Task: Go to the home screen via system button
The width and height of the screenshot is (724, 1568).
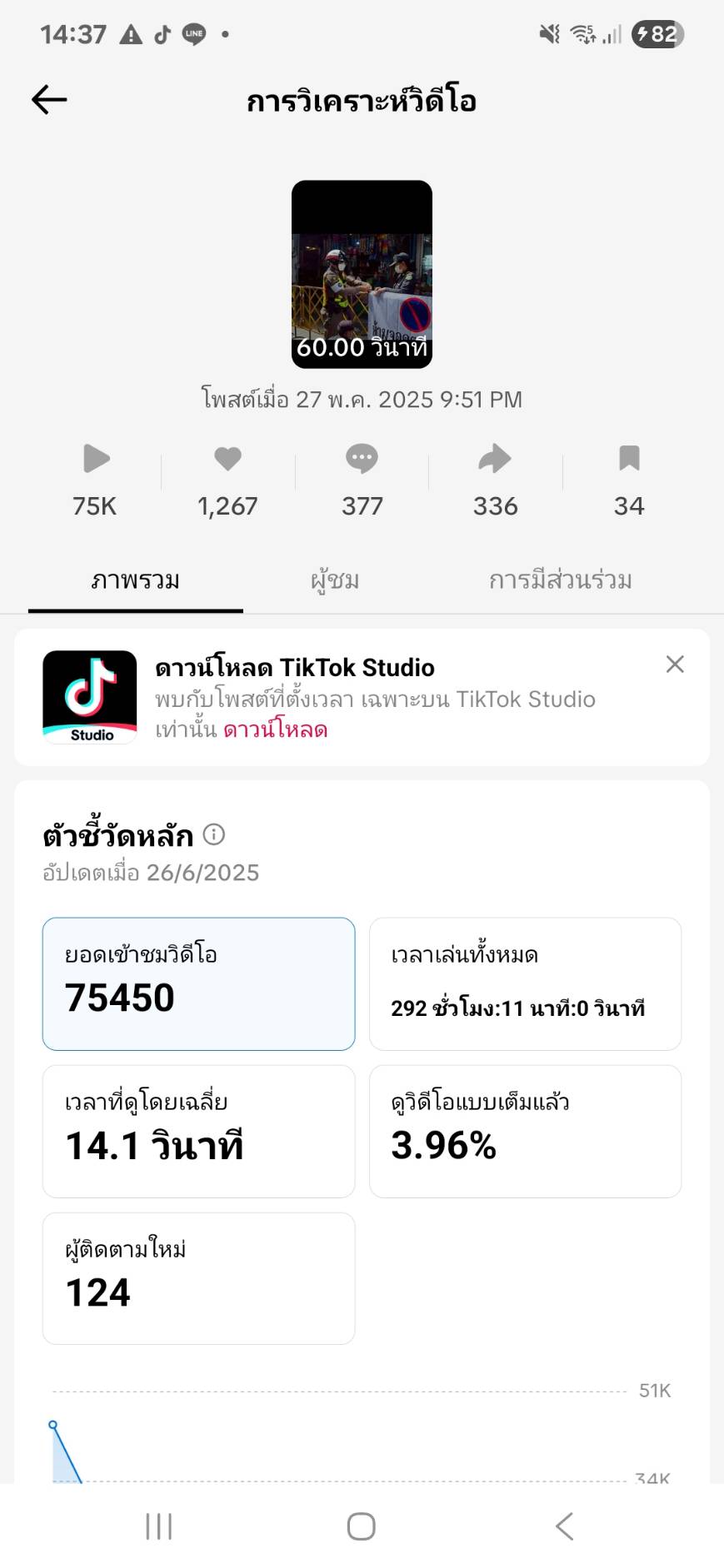Action: coord(361,1526)
